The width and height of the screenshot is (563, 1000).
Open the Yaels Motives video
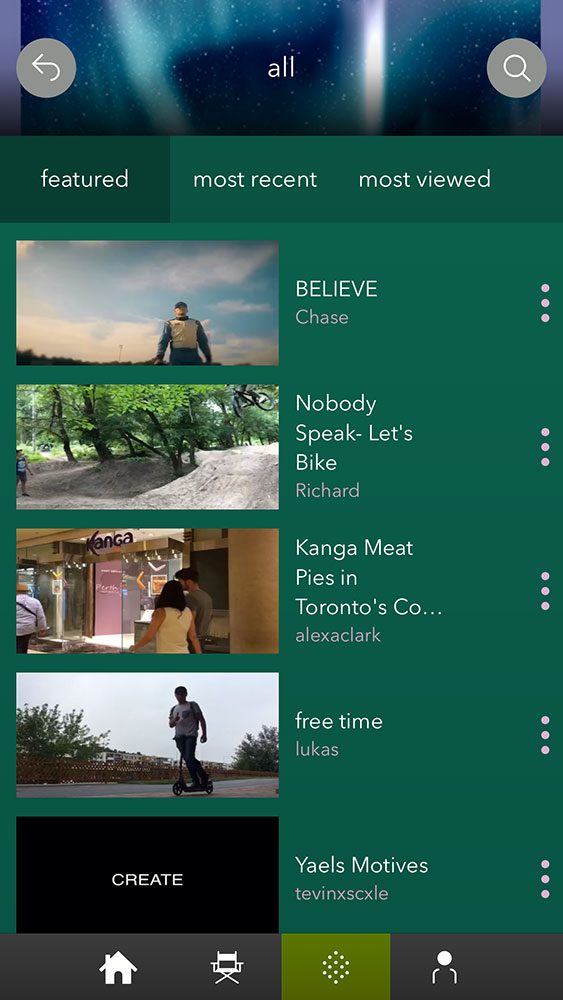coord(147,875)
